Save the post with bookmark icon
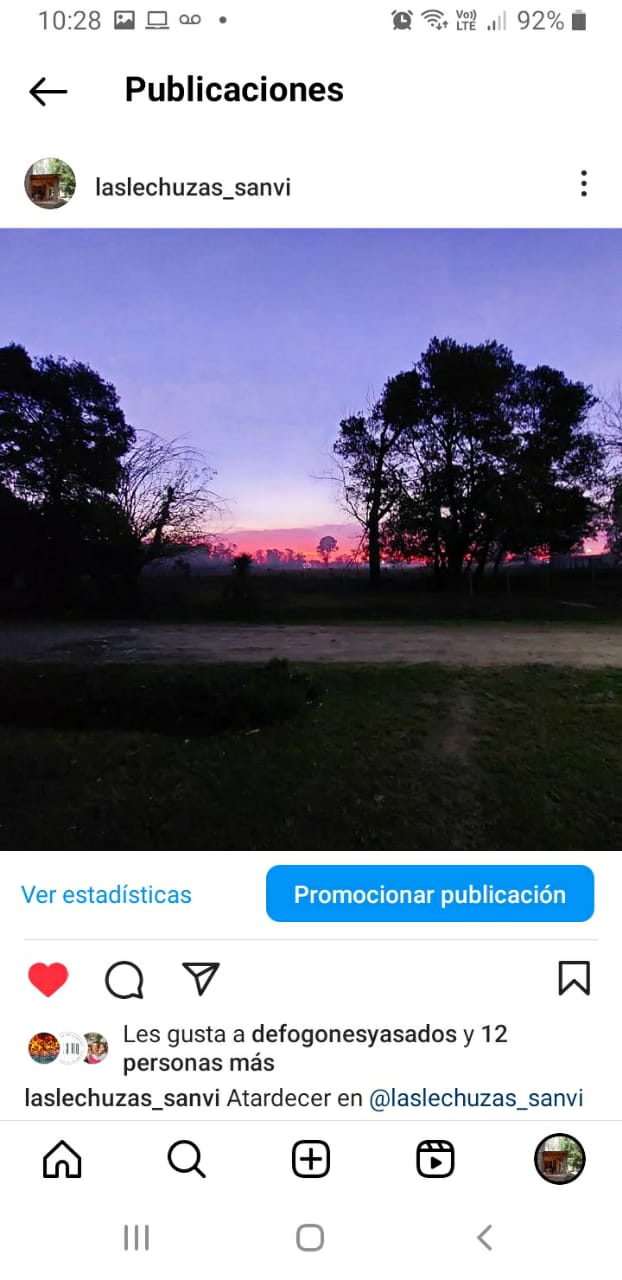Screen dimensions: 622x1280 574,978
